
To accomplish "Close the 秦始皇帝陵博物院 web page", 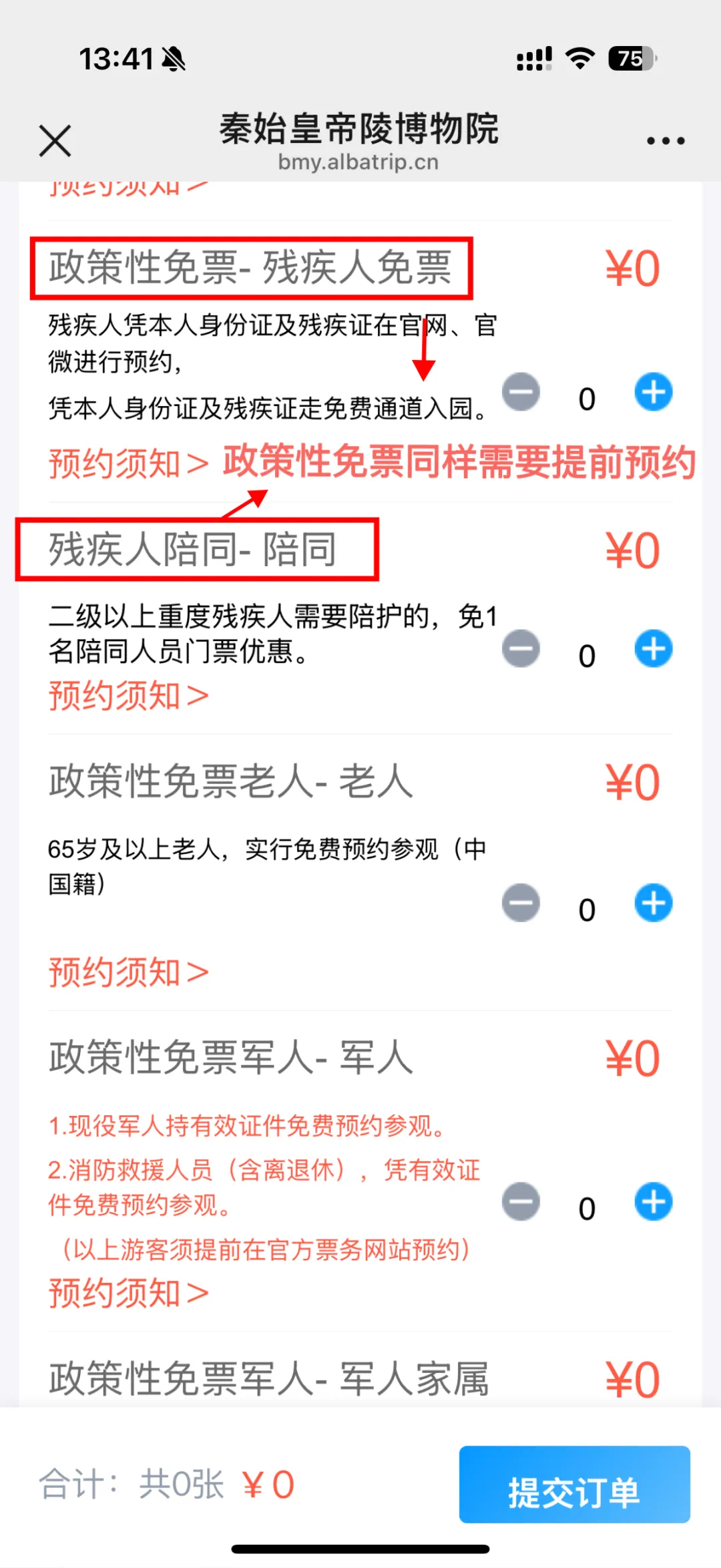I will coord(55,141).
